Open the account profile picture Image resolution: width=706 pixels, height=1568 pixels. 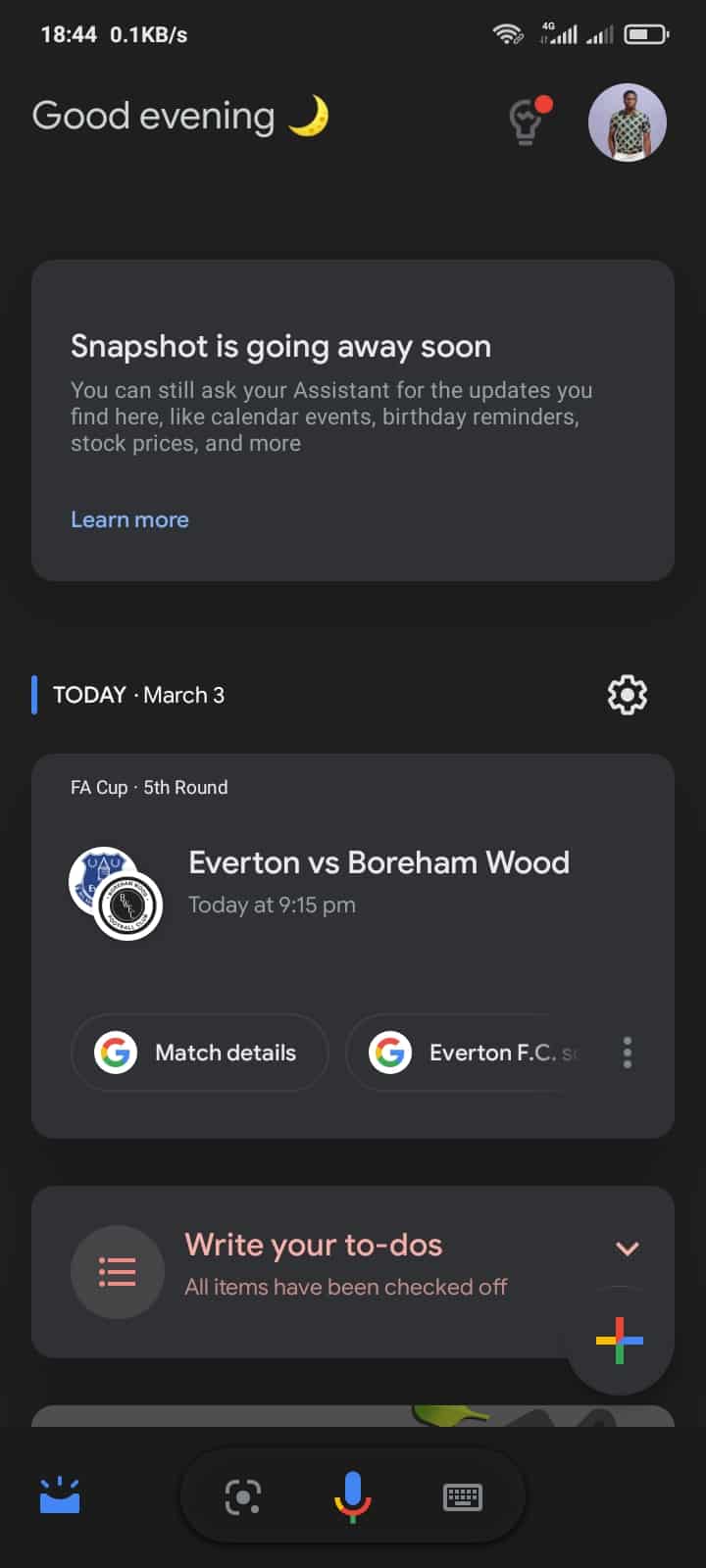point(627,122)
